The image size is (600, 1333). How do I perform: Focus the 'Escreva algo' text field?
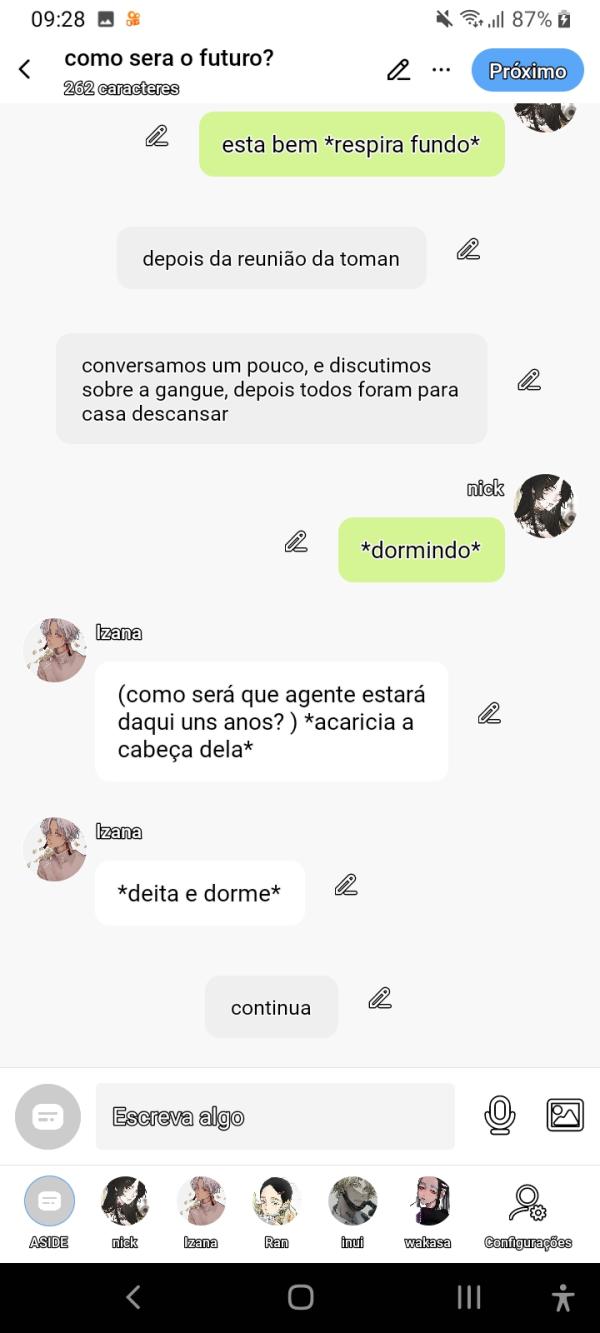point(275,1117)
